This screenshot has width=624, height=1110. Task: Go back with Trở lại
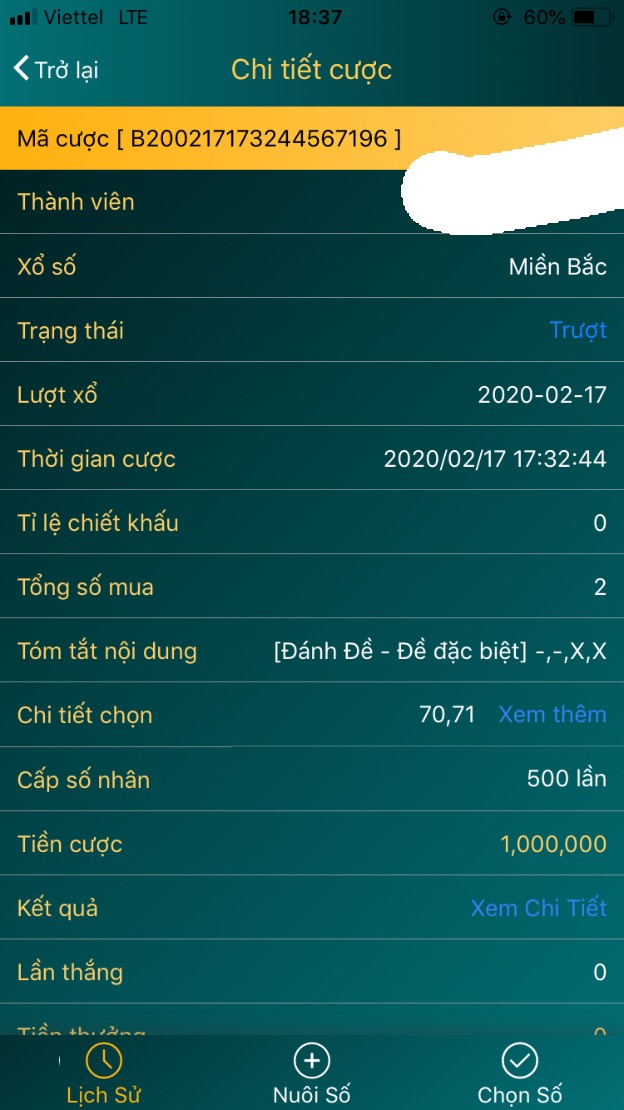click(56, 70)
